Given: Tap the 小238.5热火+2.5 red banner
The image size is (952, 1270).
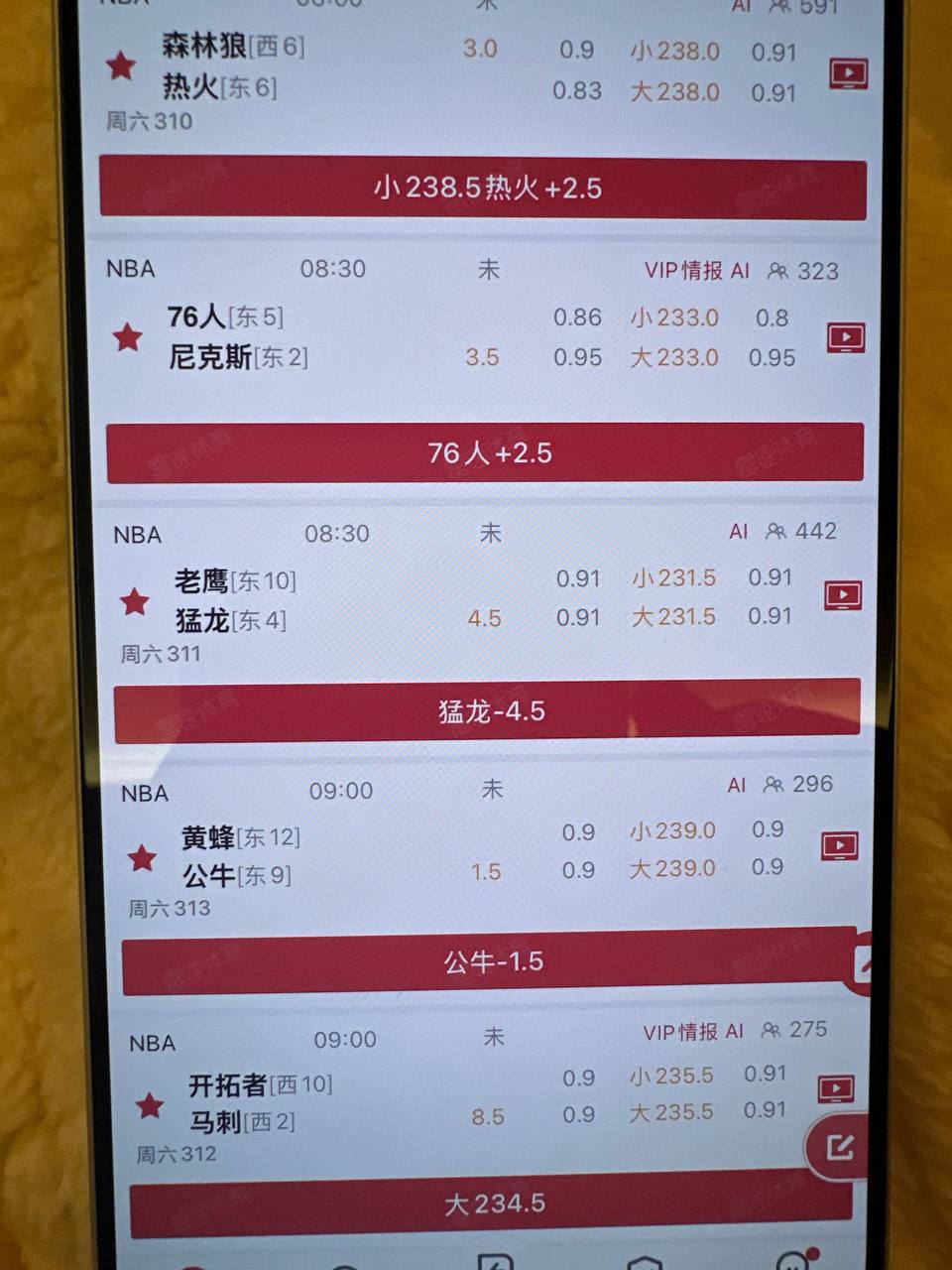Looking at the screenshot, I should click(x=484, y=189).
